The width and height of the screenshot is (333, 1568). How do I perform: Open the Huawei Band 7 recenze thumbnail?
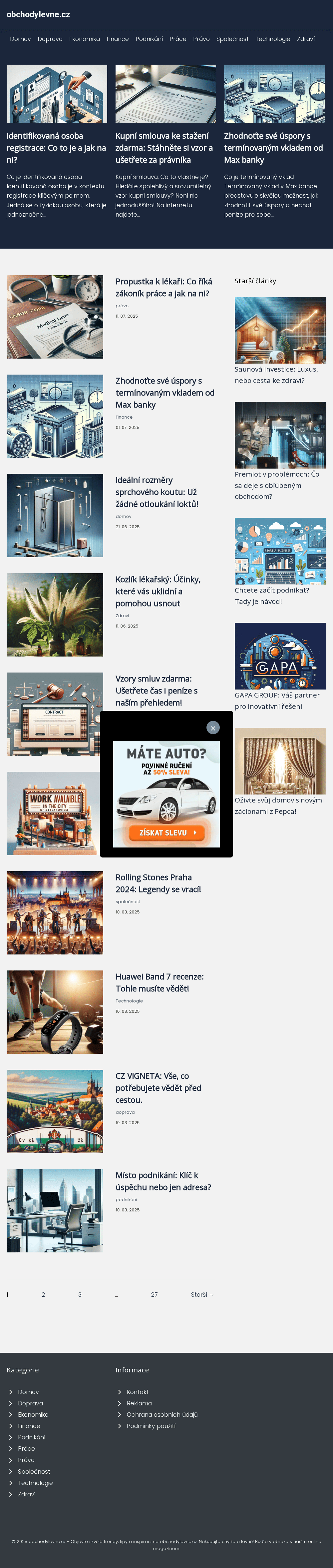click(55, 1012)
